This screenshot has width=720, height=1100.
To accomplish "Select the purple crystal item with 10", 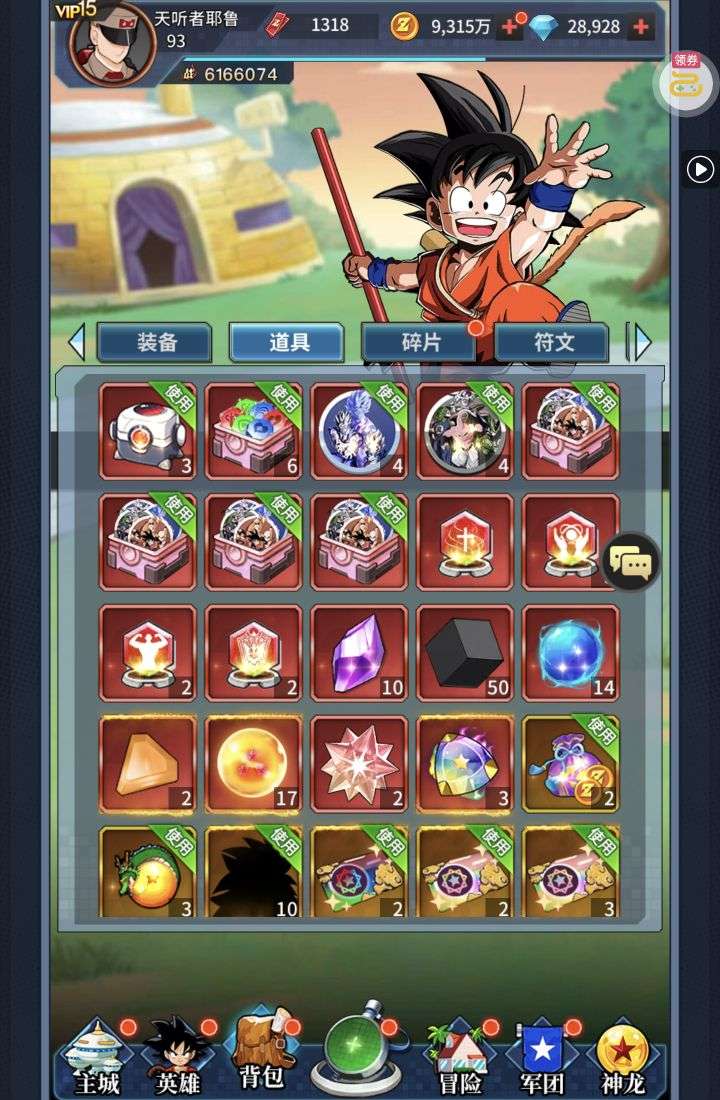I will (359, 652).
